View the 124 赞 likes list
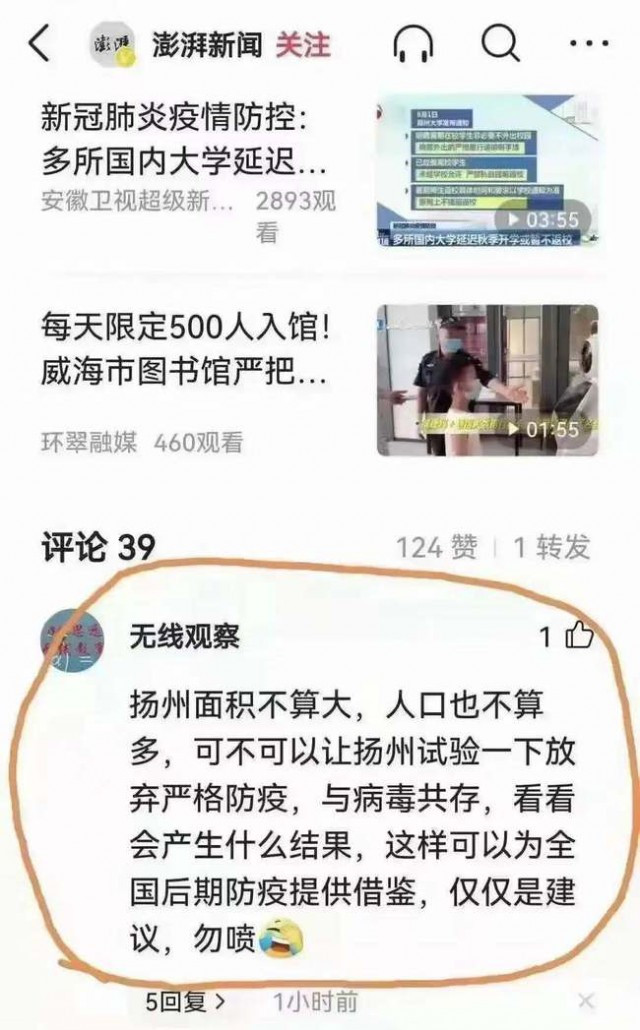This screenshot has width=640, height=1030. pos(437,547)
